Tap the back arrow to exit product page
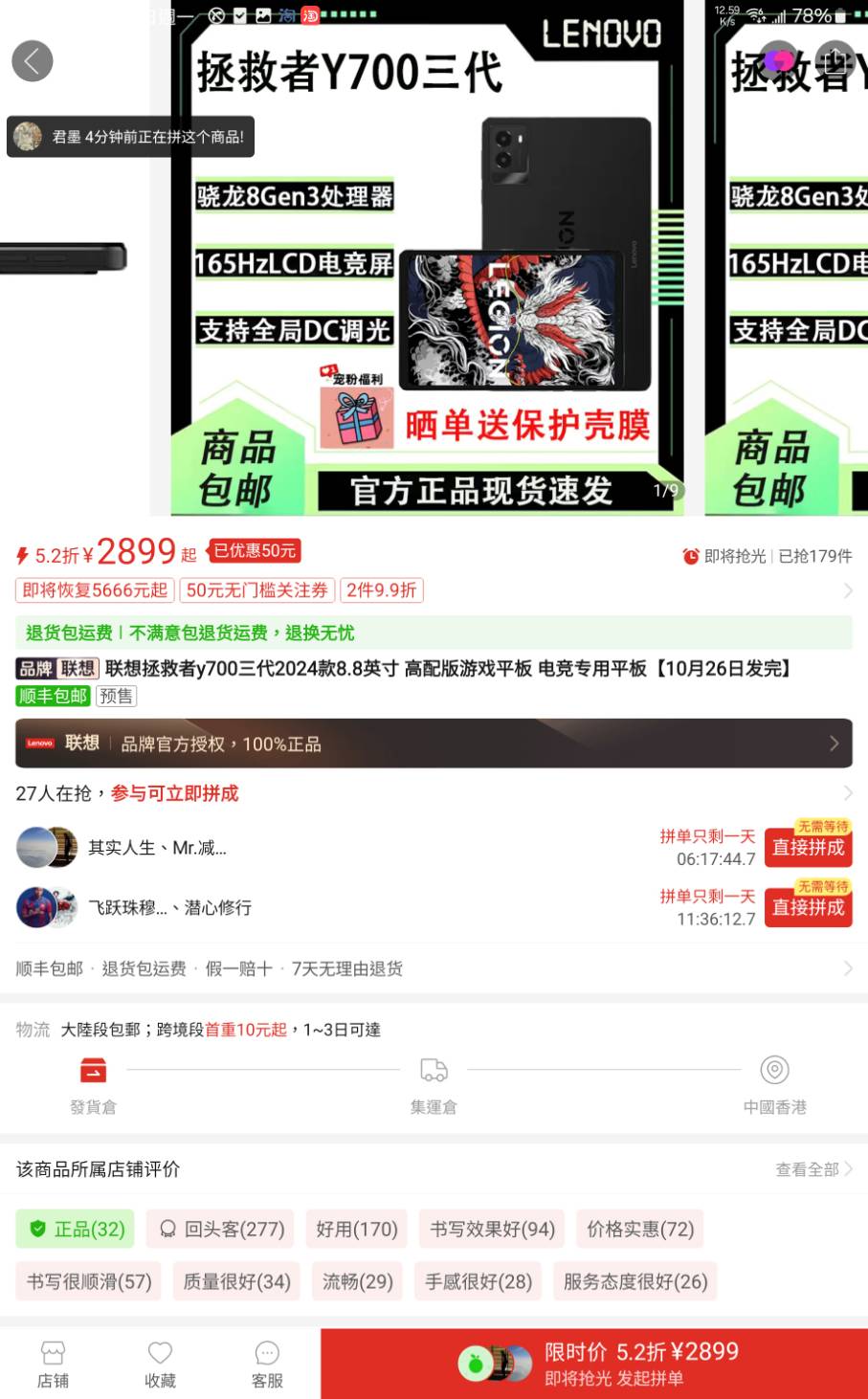Image resolution: width=868 pixels, height=1399 pixels. click(33, 59)
